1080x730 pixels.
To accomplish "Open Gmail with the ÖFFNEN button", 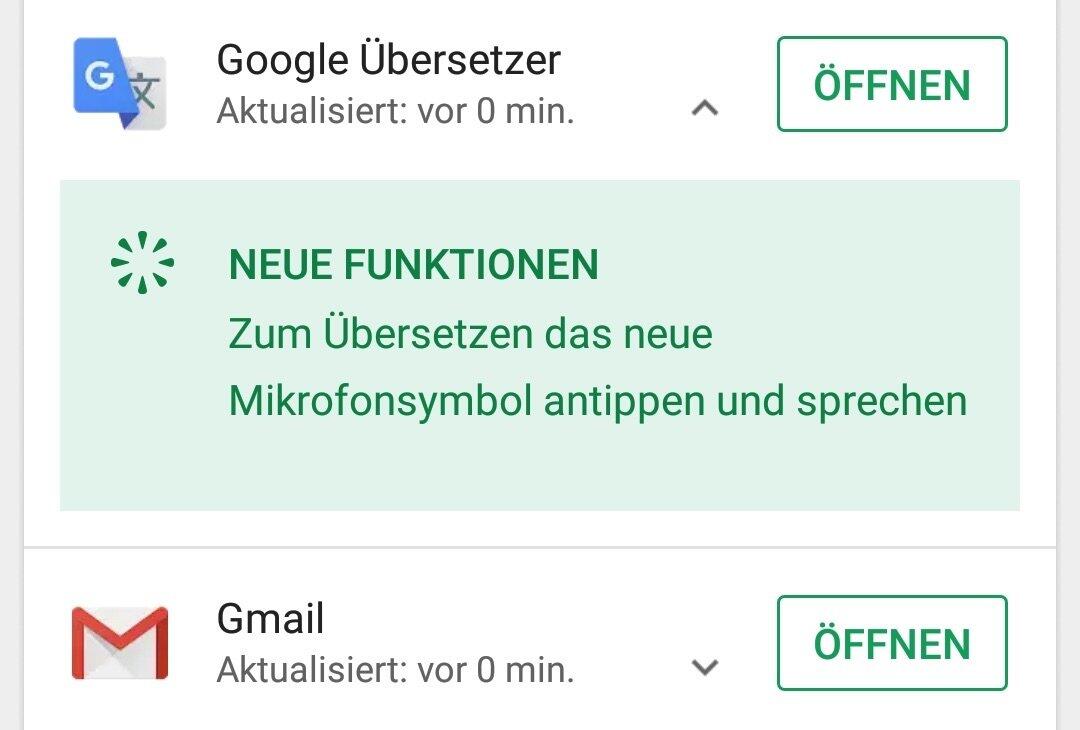I will pyautogui.click(x=891, y=643).
